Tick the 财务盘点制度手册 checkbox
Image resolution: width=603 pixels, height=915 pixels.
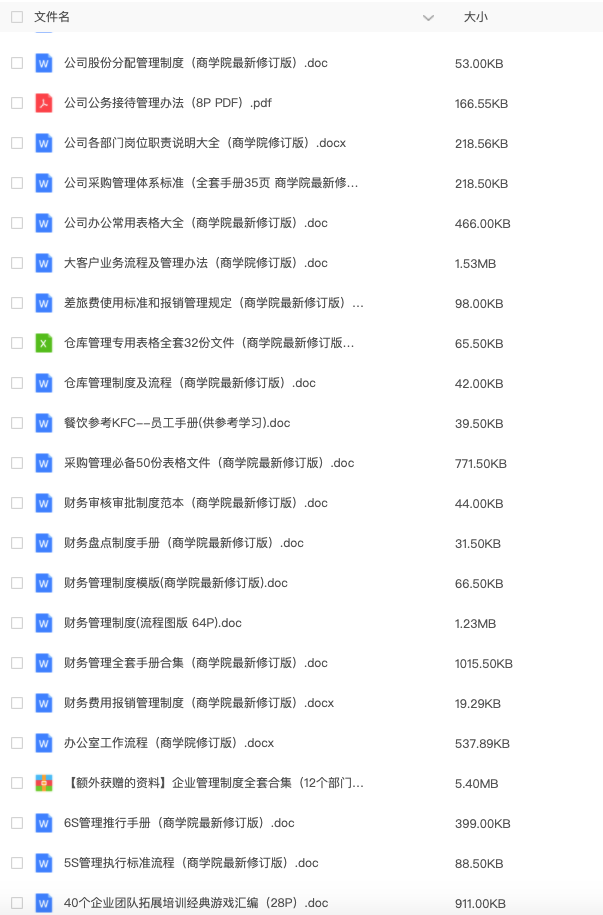16,543
